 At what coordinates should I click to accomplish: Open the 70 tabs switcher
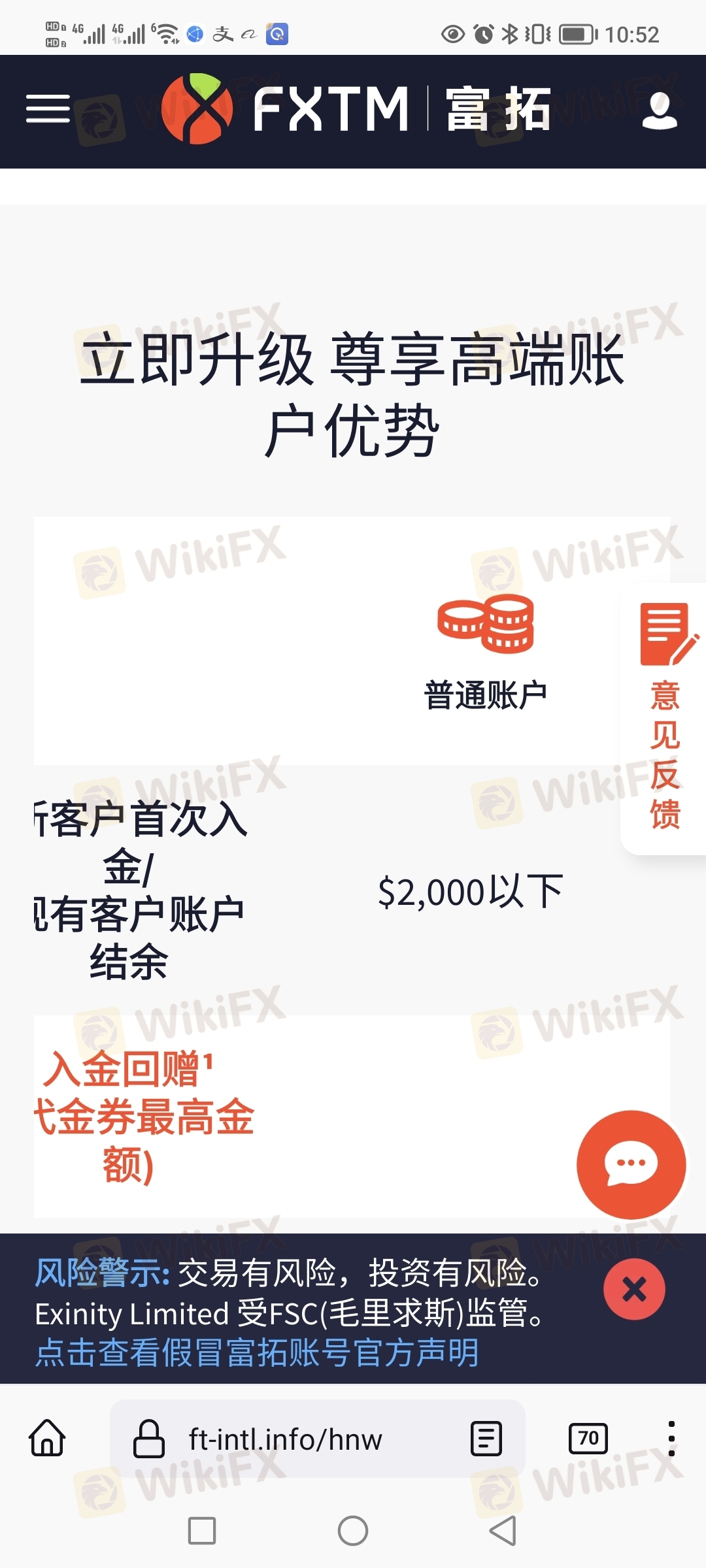(x=588, y=1439)
